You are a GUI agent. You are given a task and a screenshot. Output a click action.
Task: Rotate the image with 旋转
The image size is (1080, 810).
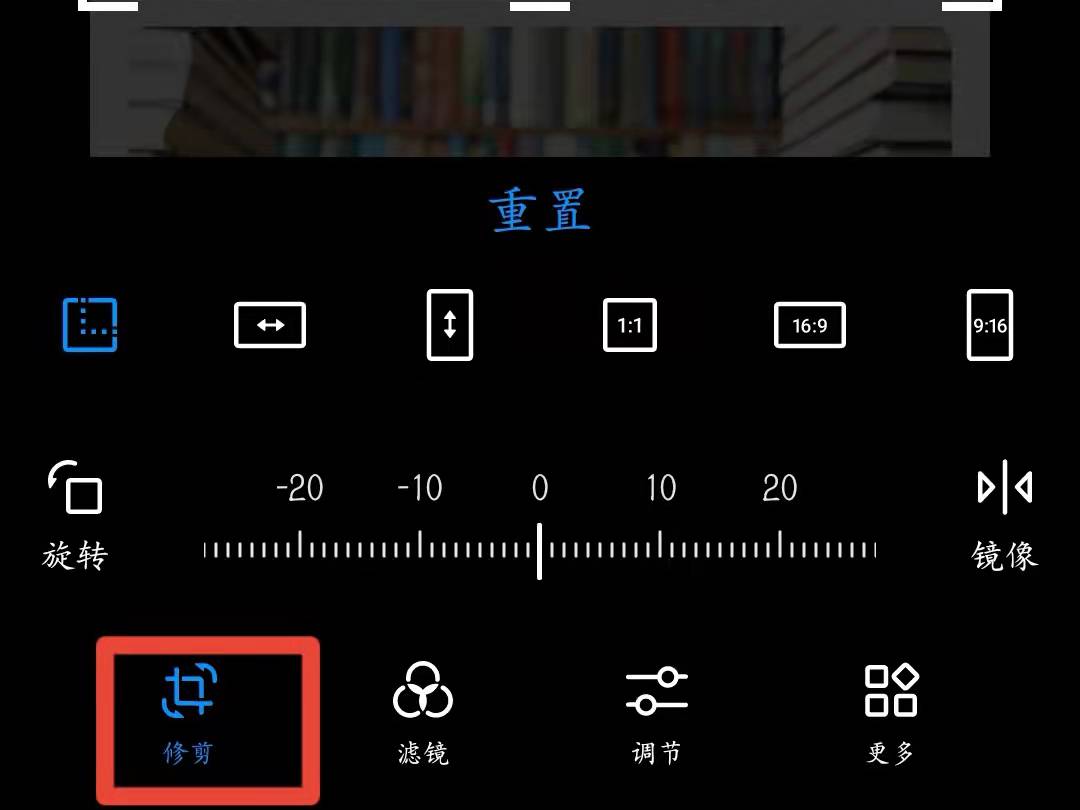tap(75, 513)
